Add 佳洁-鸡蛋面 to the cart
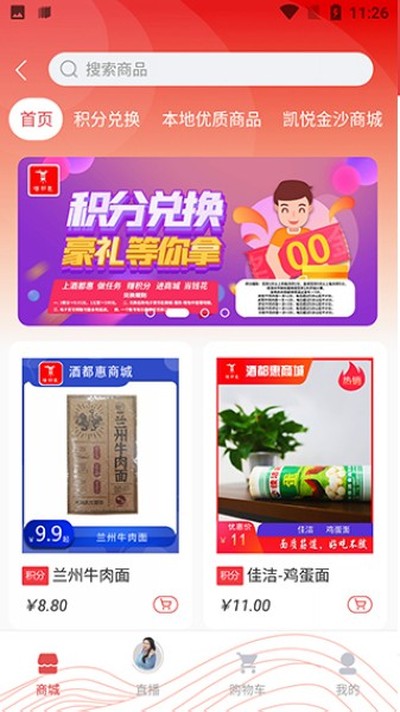The height and width of the screenshot is (712, 400). pos(360,604)
